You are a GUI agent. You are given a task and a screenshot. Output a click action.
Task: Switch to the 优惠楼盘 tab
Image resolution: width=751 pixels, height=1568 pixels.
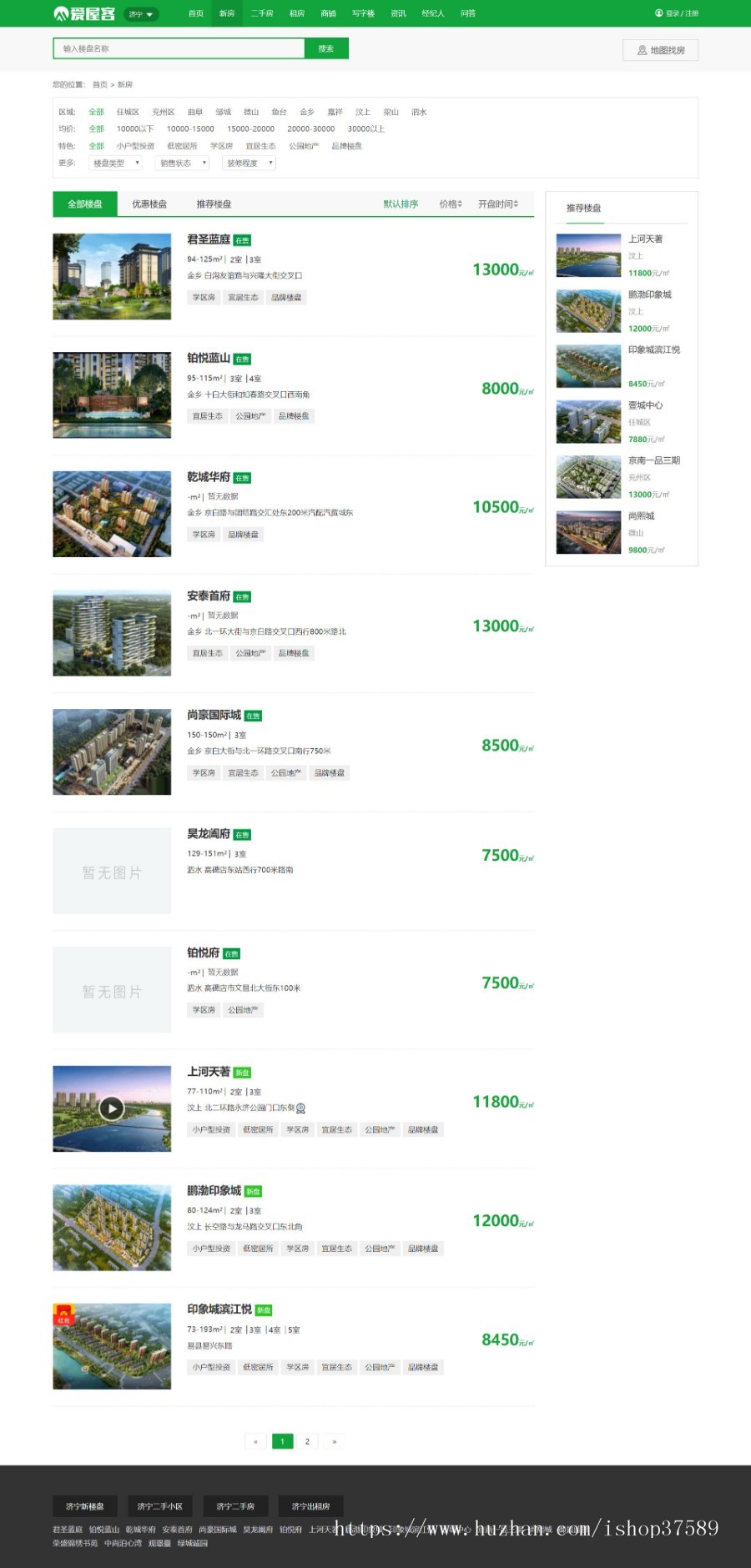149,204
